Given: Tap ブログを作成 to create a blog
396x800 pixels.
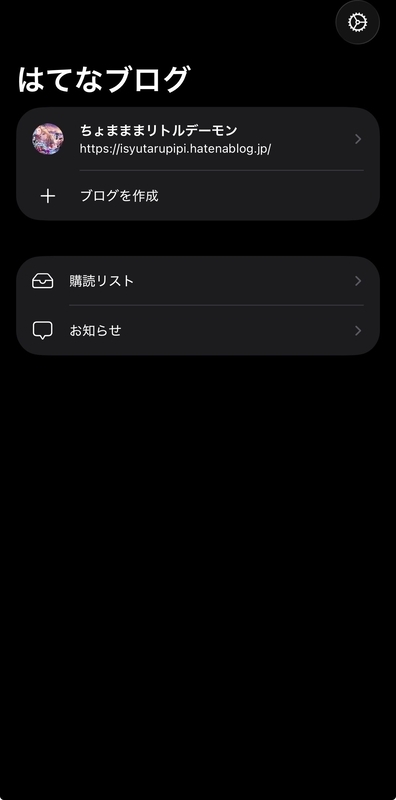Looking at the screenshot, I should (198, 196).
